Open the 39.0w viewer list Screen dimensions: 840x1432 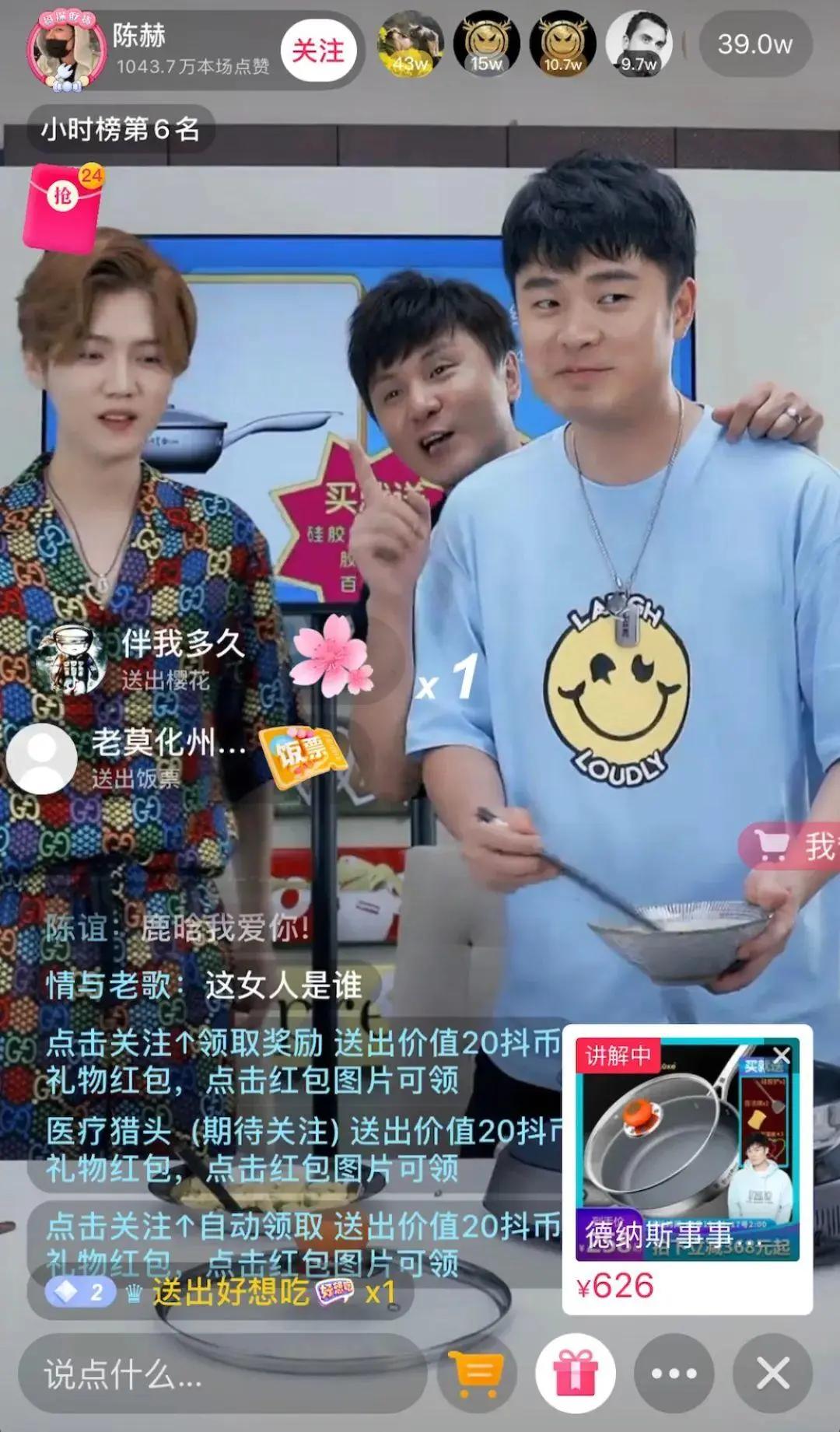pos(754,45)
